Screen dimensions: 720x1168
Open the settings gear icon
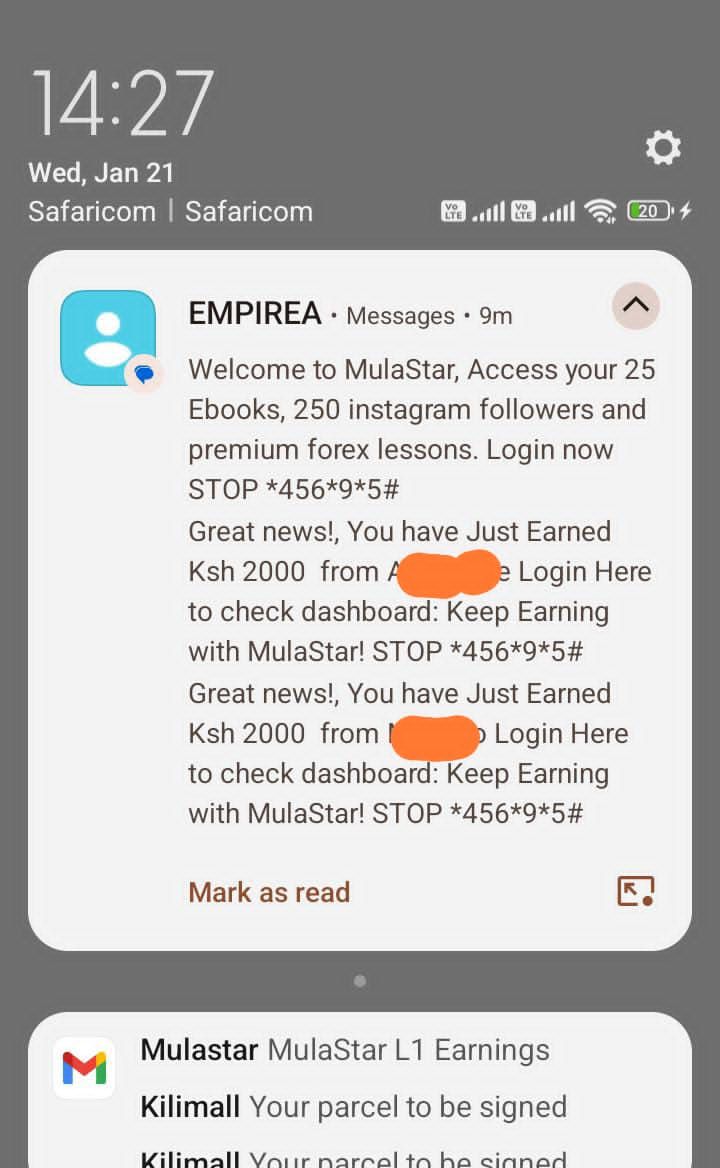point(663,147)
